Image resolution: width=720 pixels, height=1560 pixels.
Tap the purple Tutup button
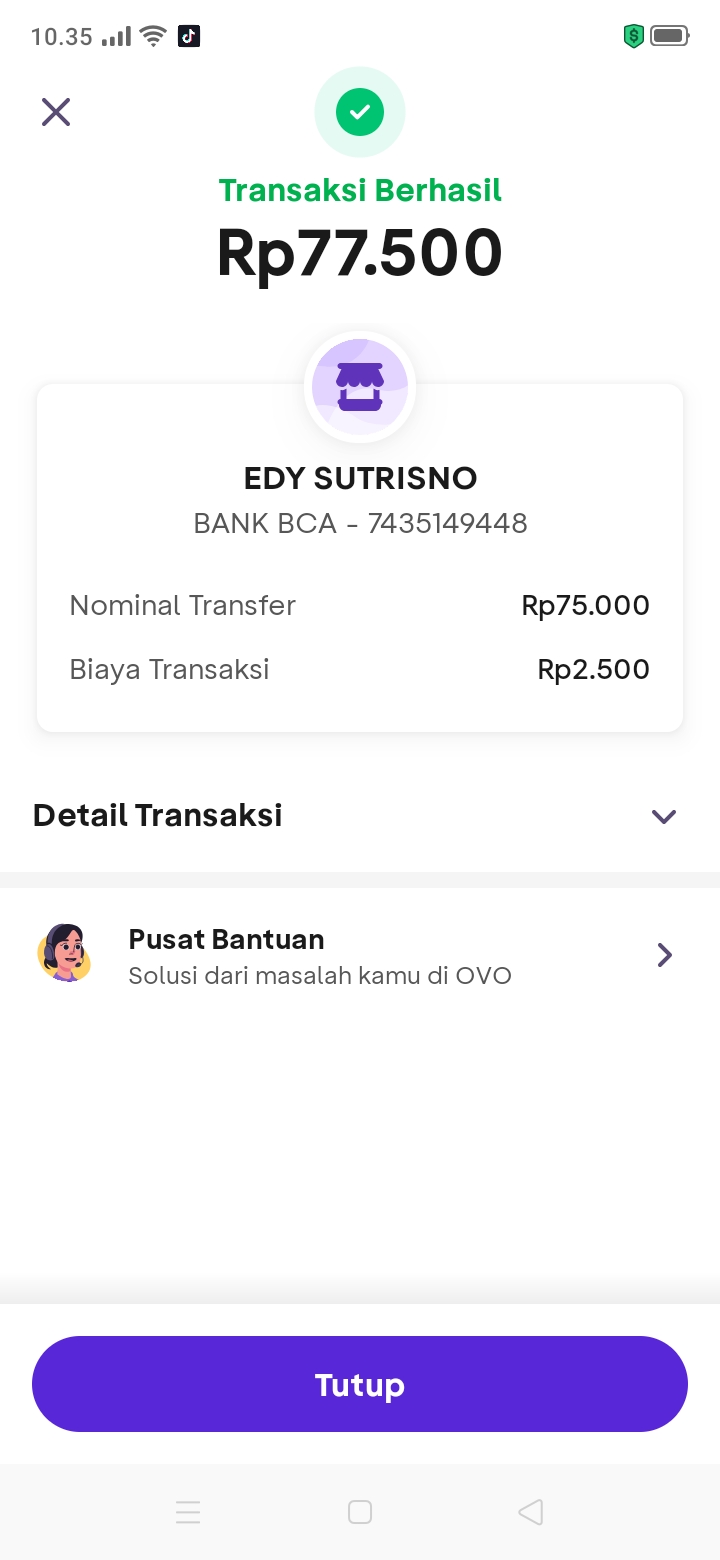click(x=360, y=1384)
